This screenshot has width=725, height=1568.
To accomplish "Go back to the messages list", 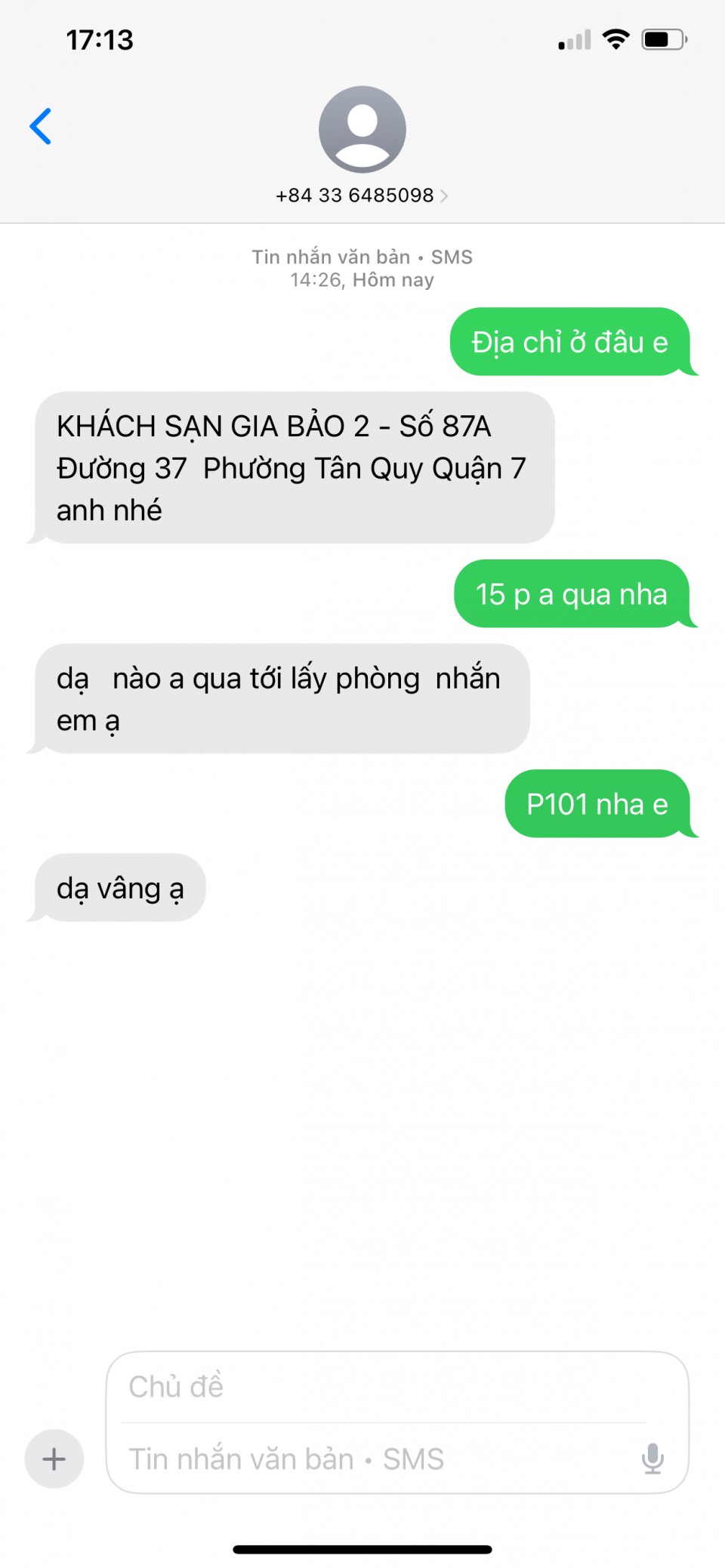I will tap(41, 126).
